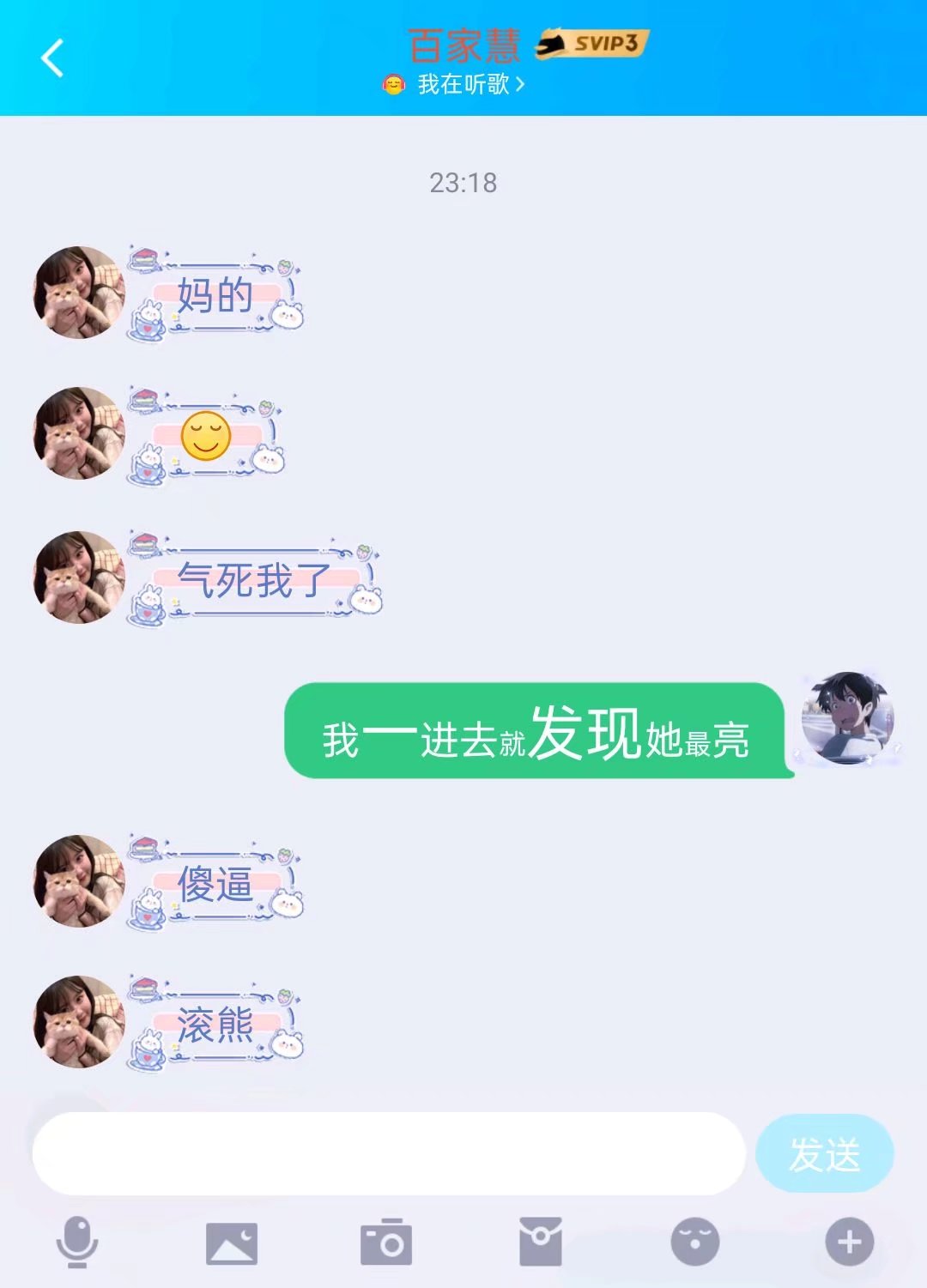The width and height of the screenshot is (927, 1288).
Task: Go back from the chat
Action: [x=53, y=58]
